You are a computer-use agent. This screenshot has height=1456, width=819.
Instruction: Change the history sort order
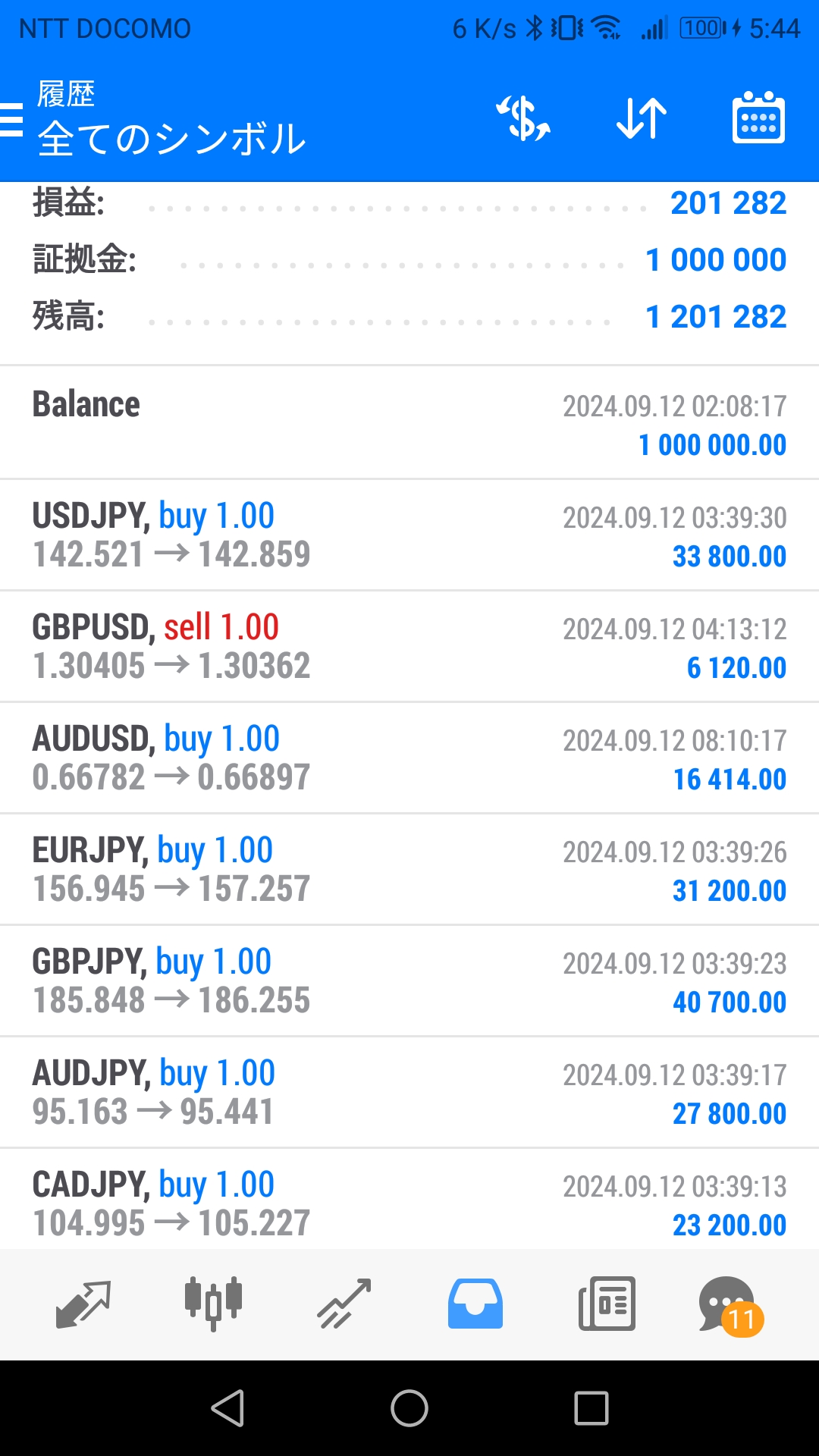tap(642, 119)
